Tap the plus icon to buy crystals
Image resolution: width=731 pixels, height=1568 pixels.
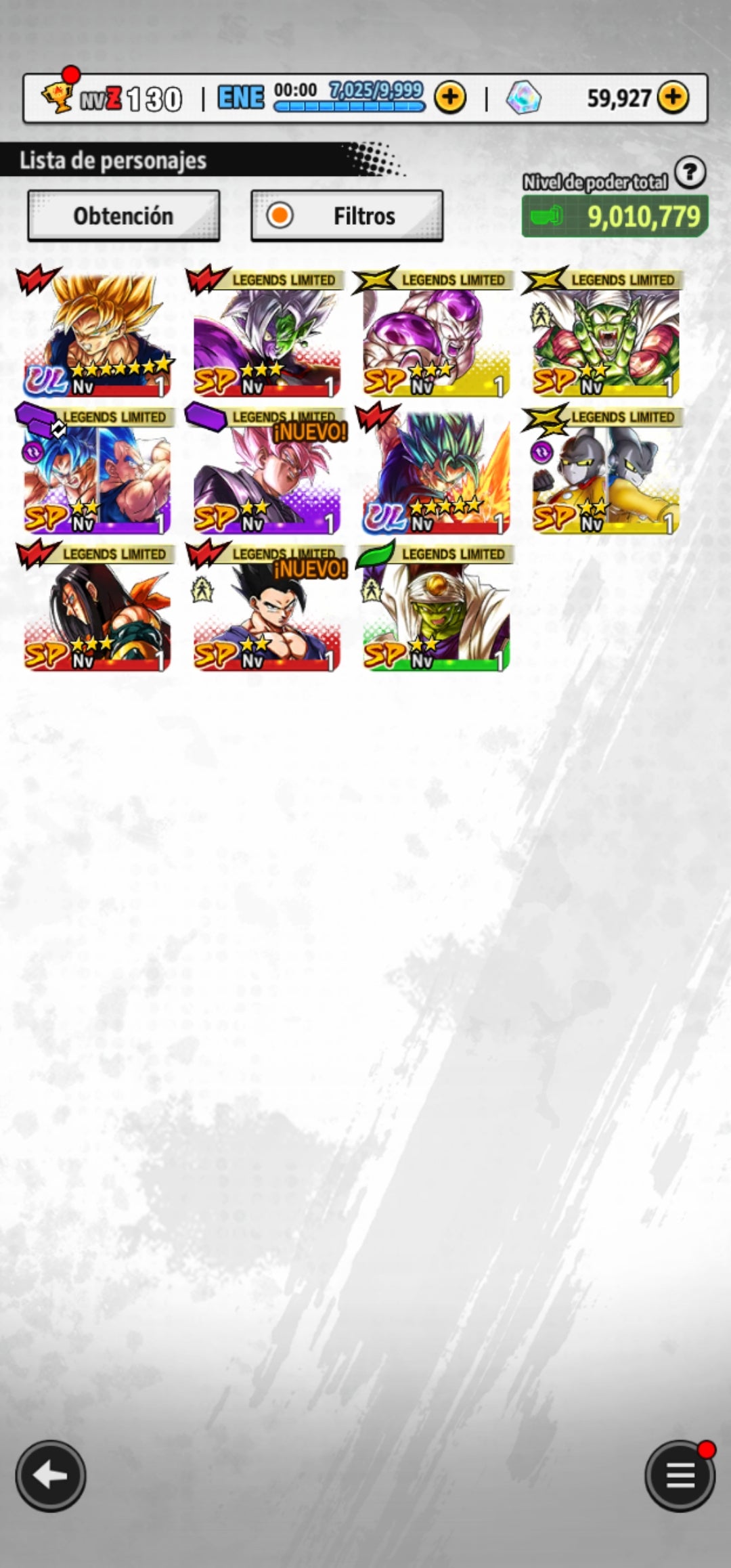point(672,97)
